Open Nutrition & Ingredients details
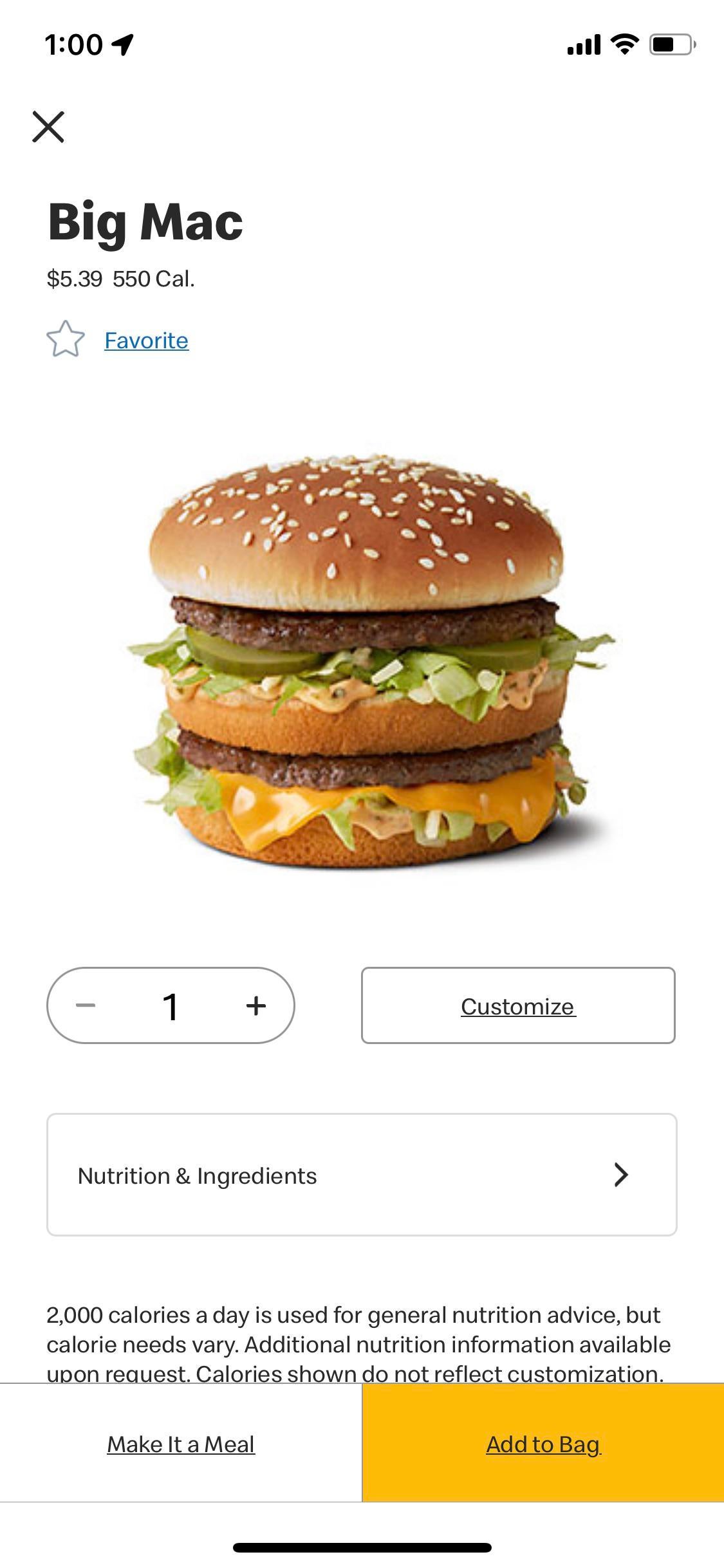This screenshot has height=1568, width=724. pos(362,1175)
